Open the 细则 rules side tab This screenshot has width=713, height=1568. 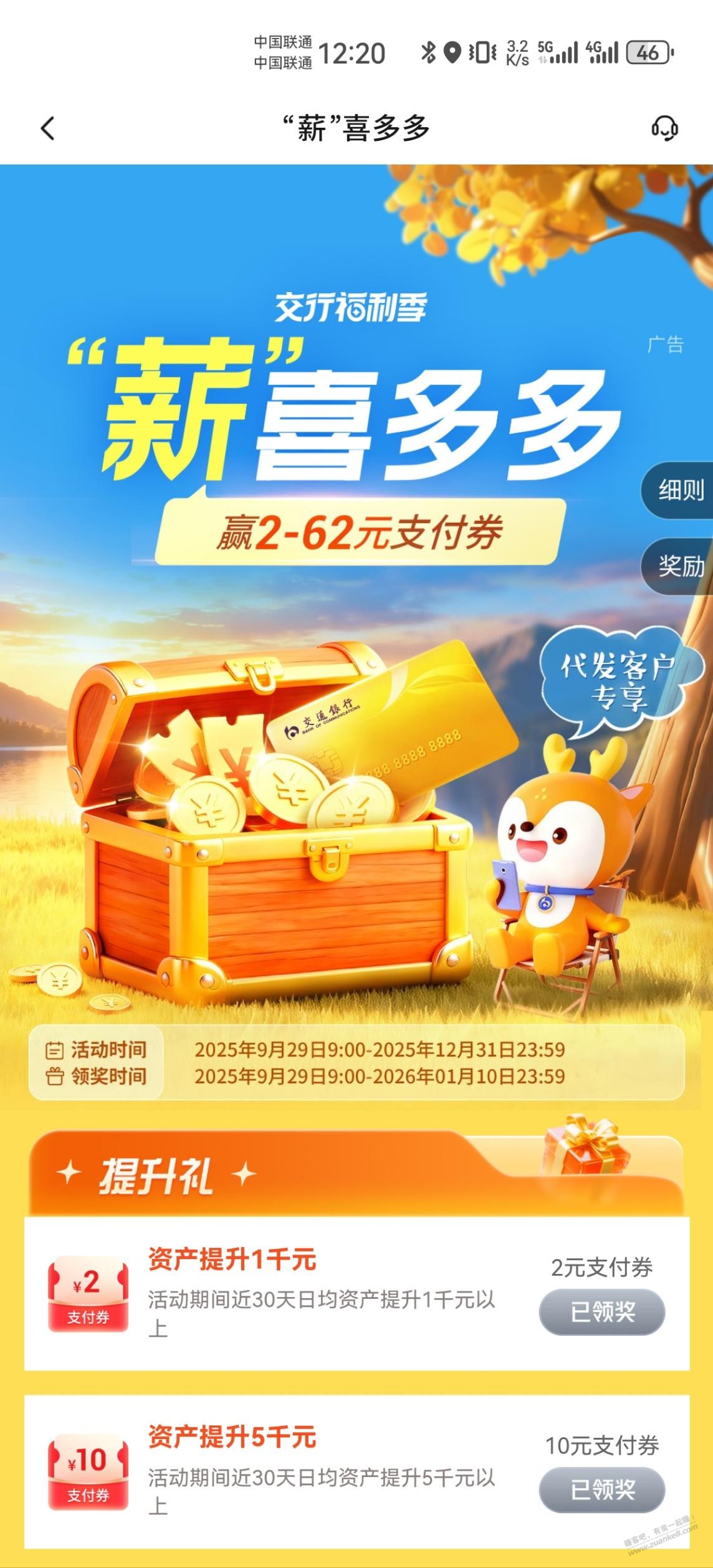pos(680,491)
